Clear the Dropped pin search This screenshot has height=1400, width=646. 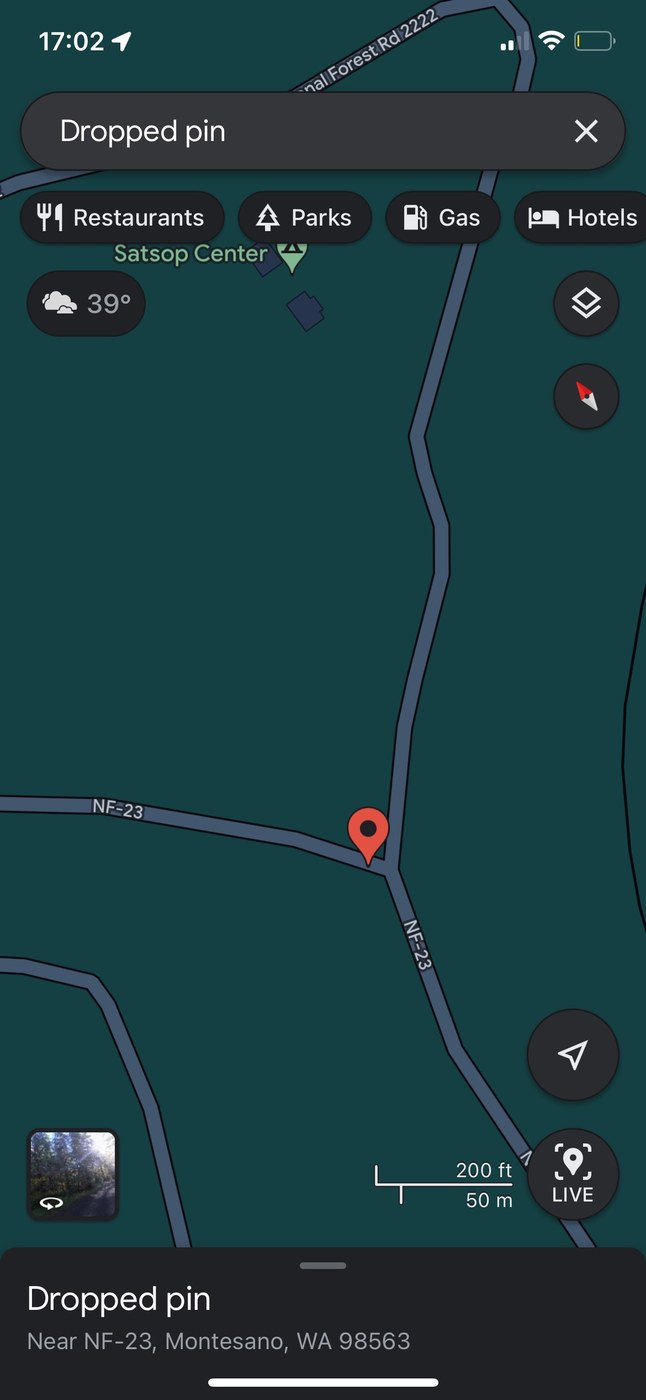tap(586, 131)
